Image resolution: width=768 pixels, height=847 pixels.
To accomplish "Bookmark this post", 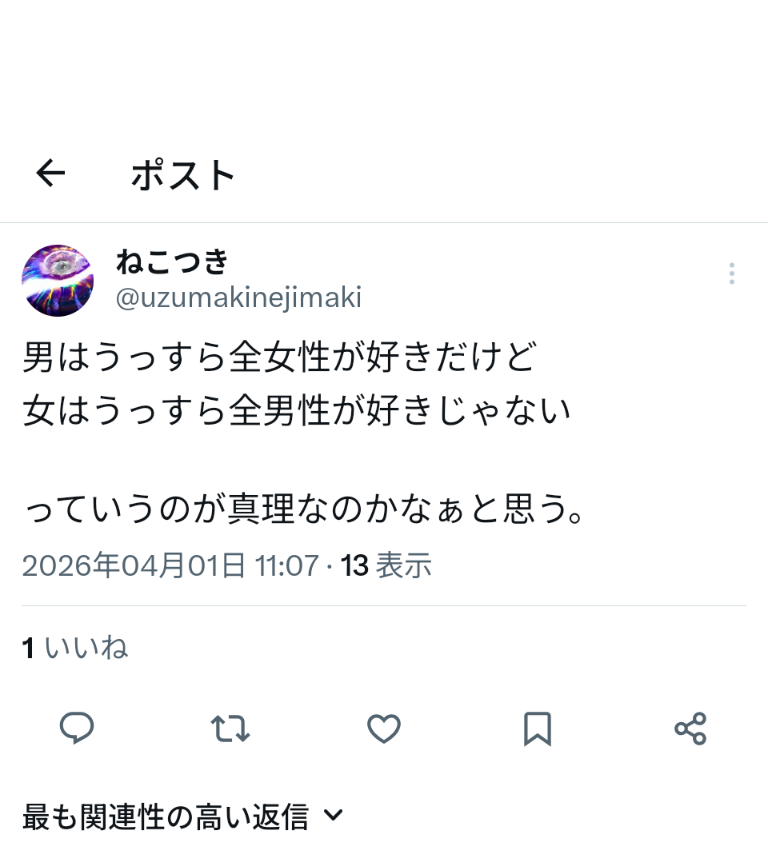I will tap(537, 728).
